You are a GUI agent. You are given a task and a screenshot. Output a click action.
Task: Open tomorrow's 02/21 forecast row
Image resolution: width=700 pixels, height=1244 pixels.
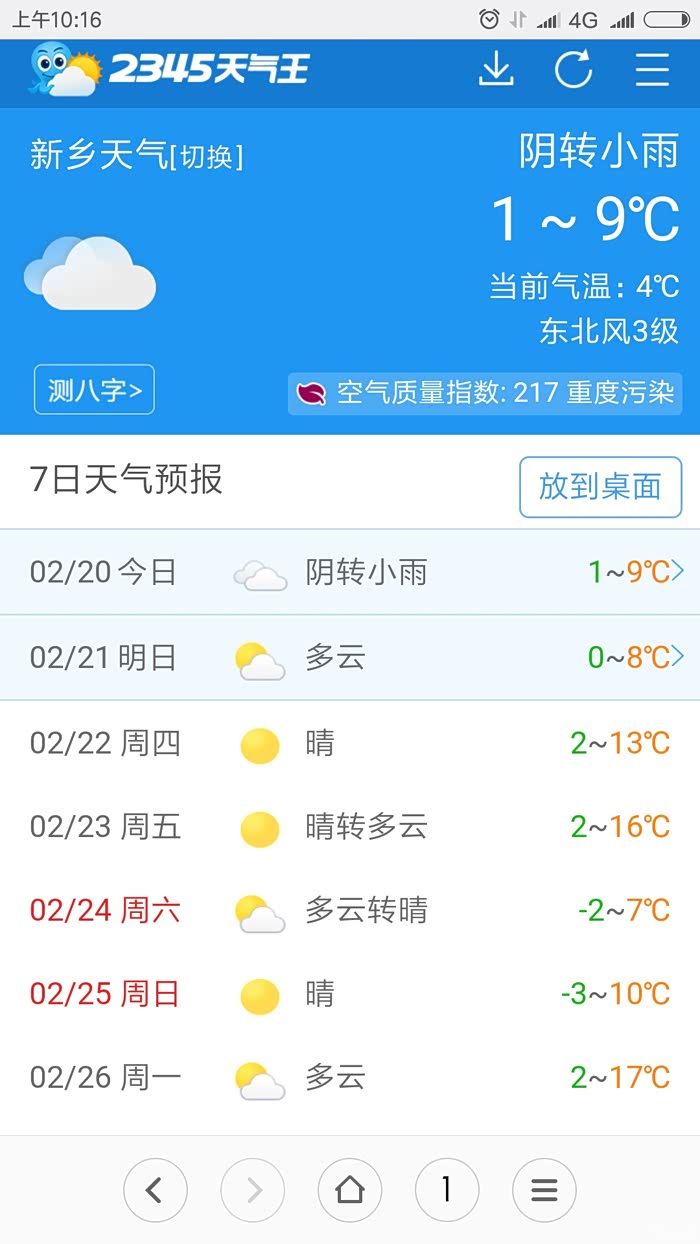pos(350,658)
